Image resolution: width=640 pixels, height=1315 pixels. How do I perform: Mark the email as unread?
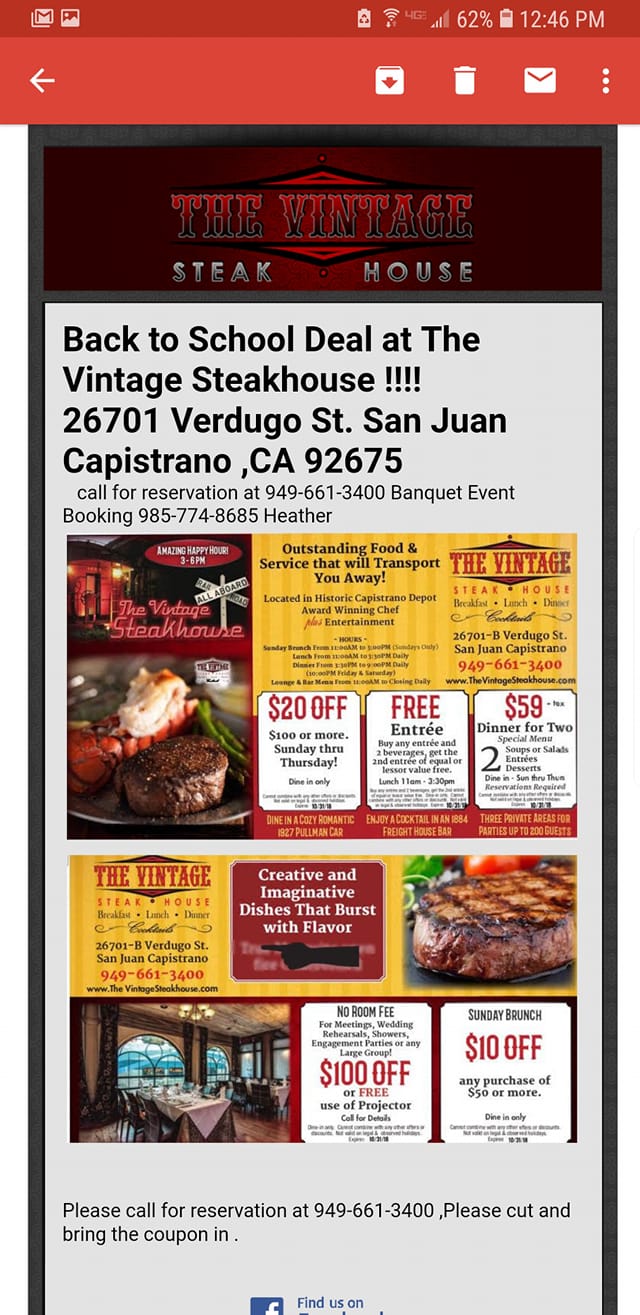[540, 81]
